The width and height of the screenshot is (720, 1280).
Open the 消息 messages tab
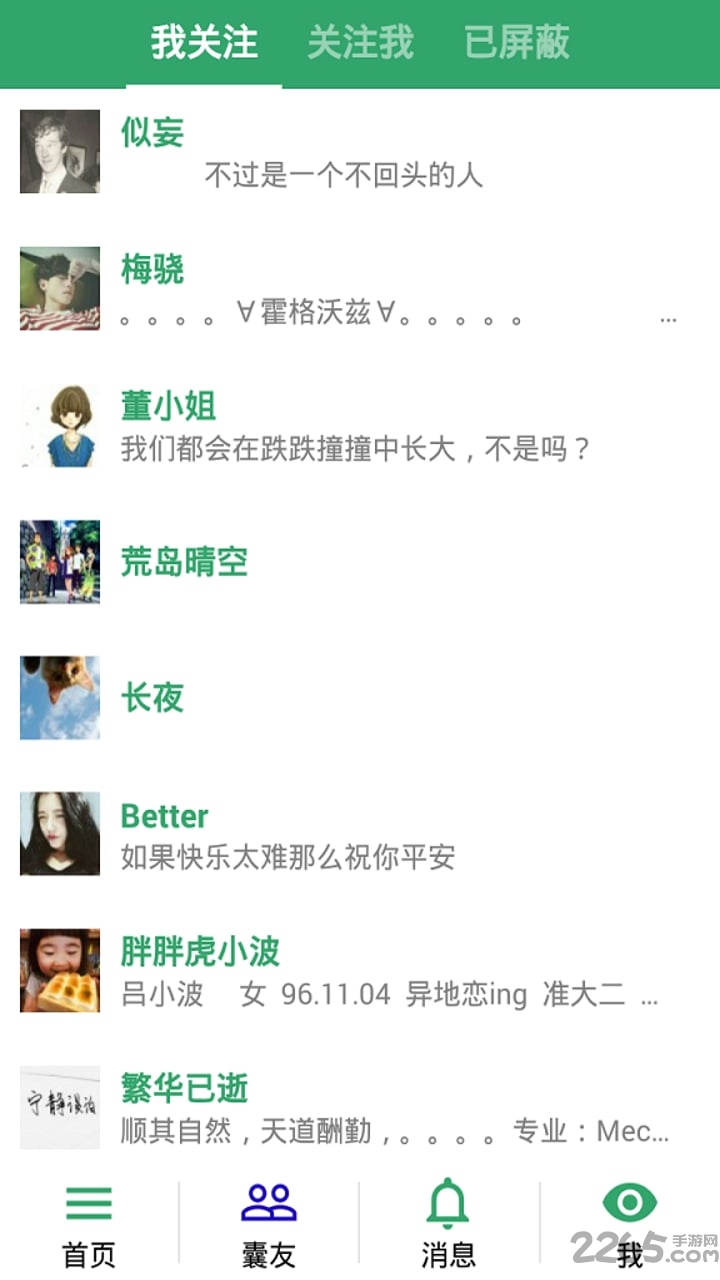[448, 1225]
